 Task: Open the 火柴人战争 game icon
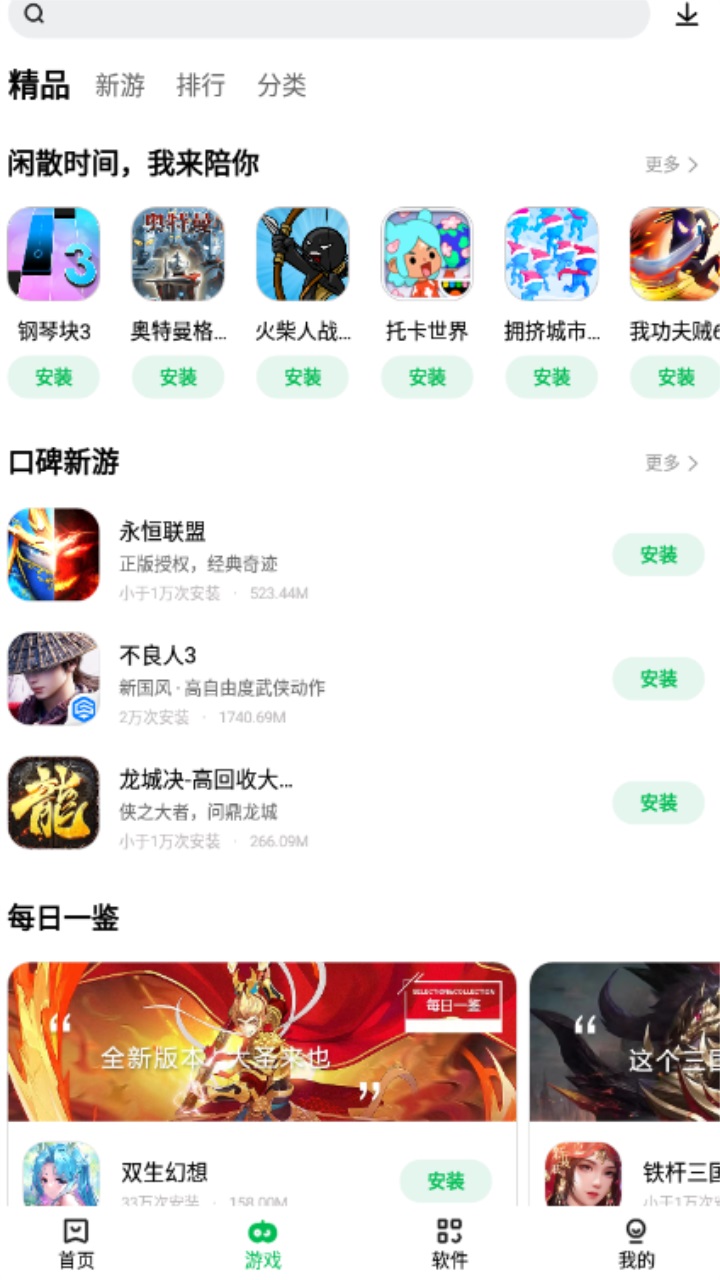click(x=302, y=253)
